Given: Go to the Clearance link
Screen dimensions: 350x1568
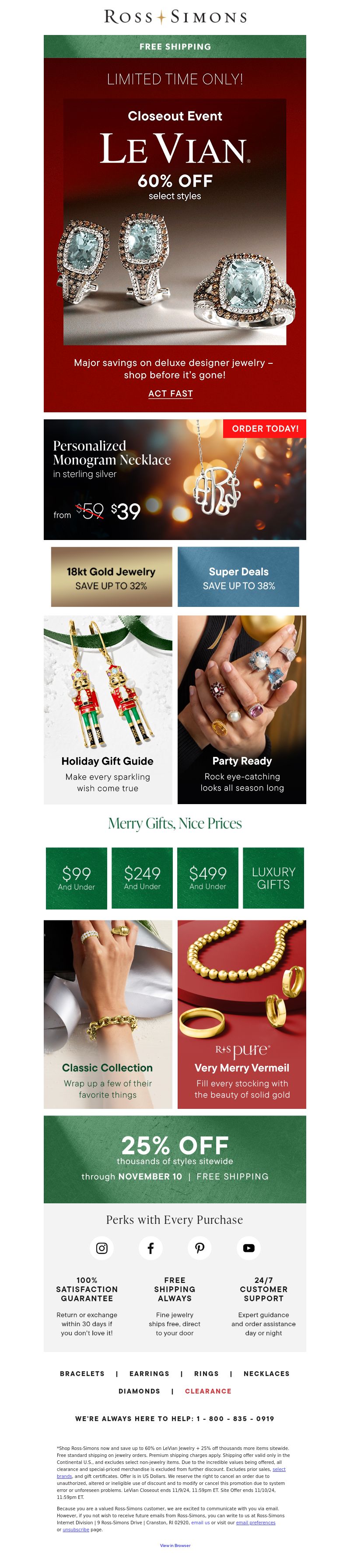Looking at the screenshot, I should coord(208,1391).
